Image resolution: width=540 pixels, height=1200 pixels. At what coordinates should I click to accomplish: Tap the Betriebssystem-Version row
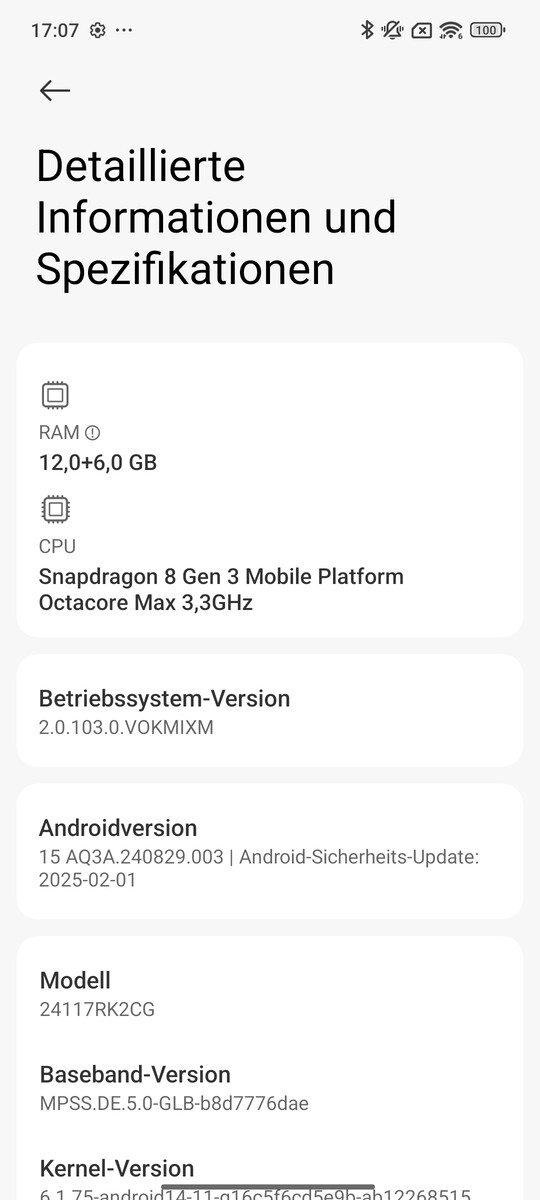(x=270, y=711)
